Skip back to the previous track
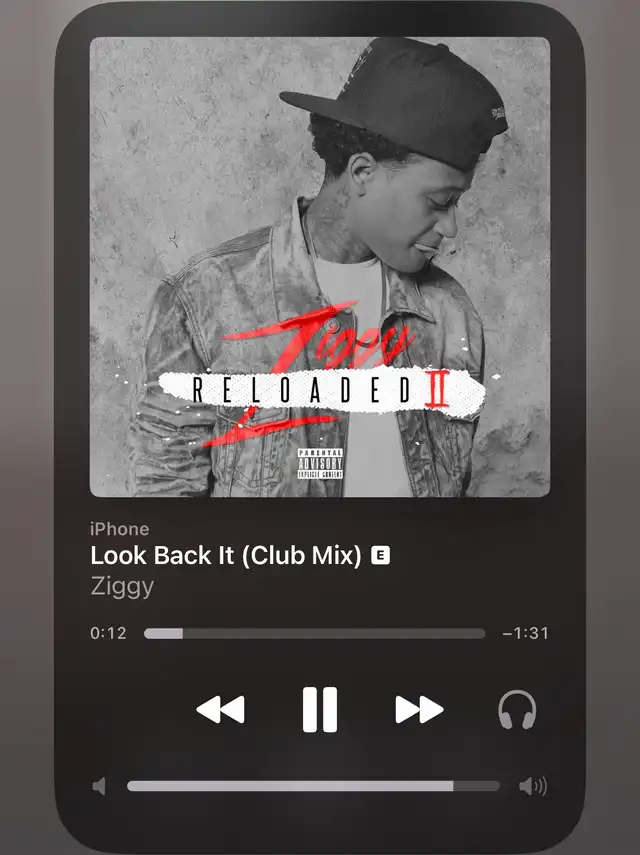Image resolution: width=640 pixels, height=855 pixels. click(x=220, y=709)
